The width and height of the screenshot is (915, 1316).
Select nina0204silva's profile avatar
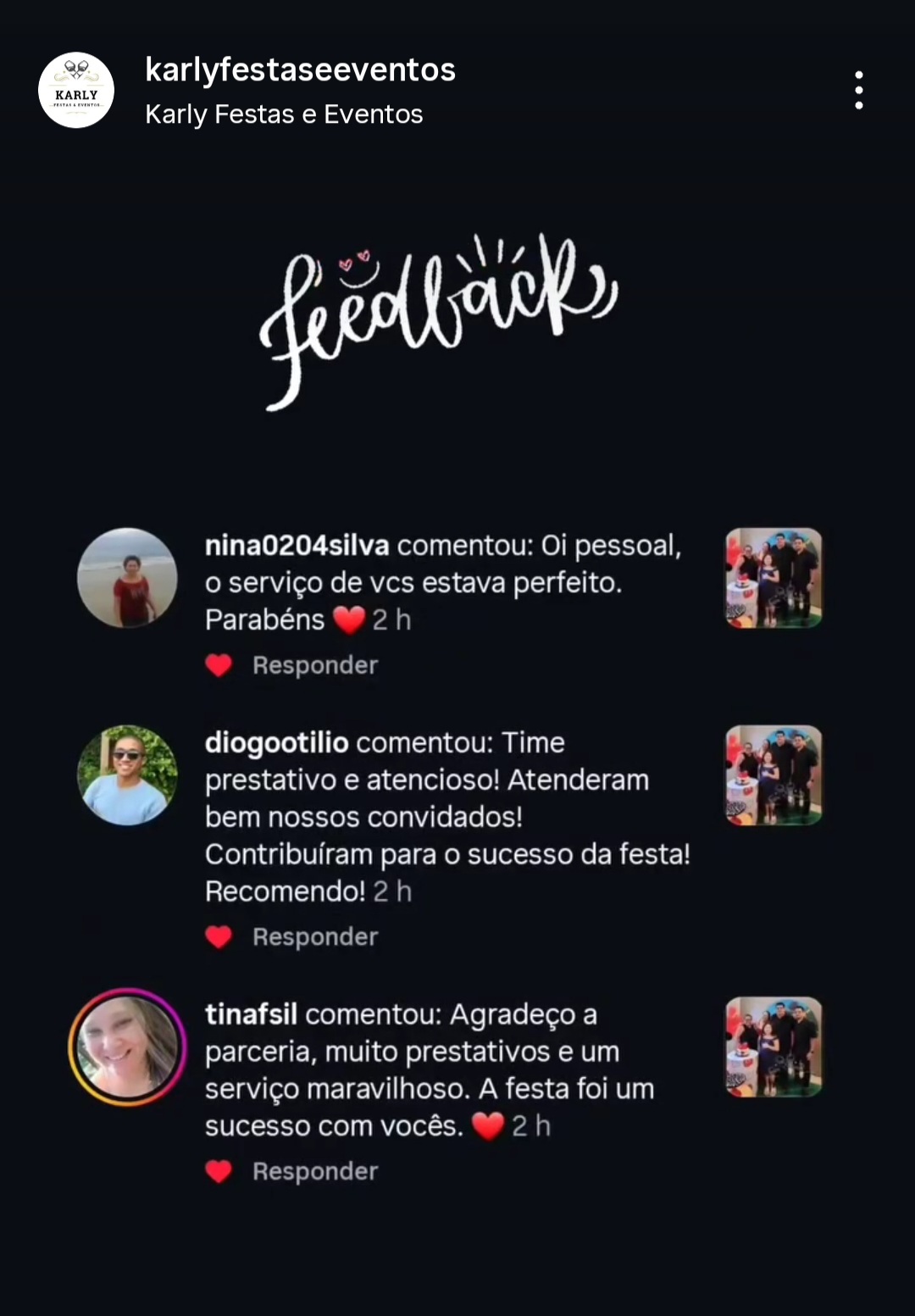pyautogui.click(x=127, y=578)
